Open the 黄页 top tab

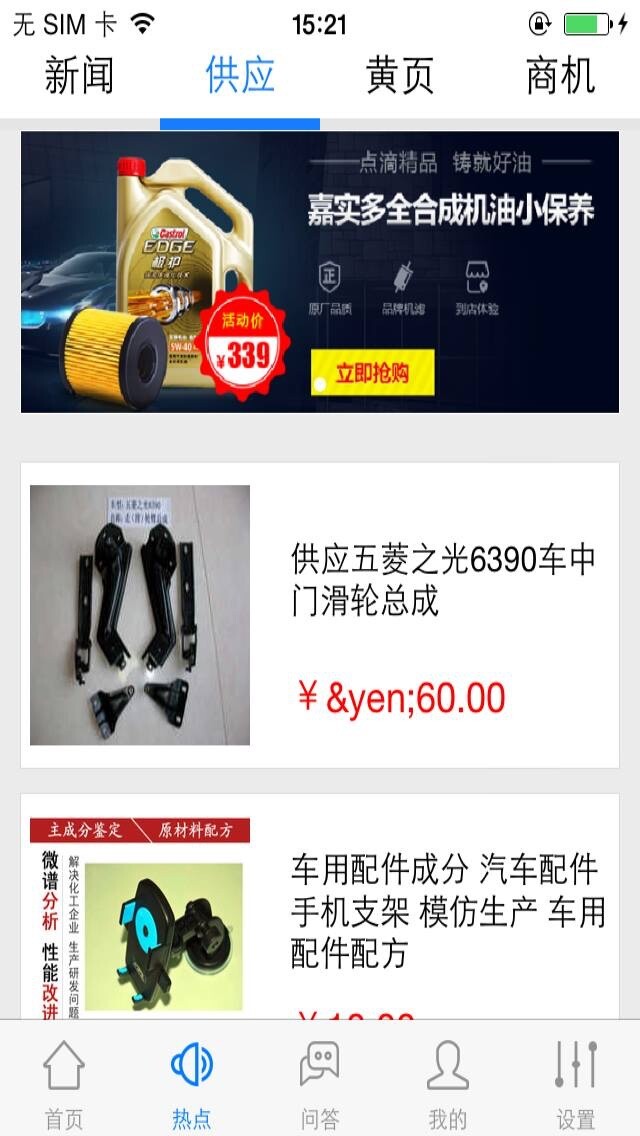pyautogui.click(x=400, y=77)
